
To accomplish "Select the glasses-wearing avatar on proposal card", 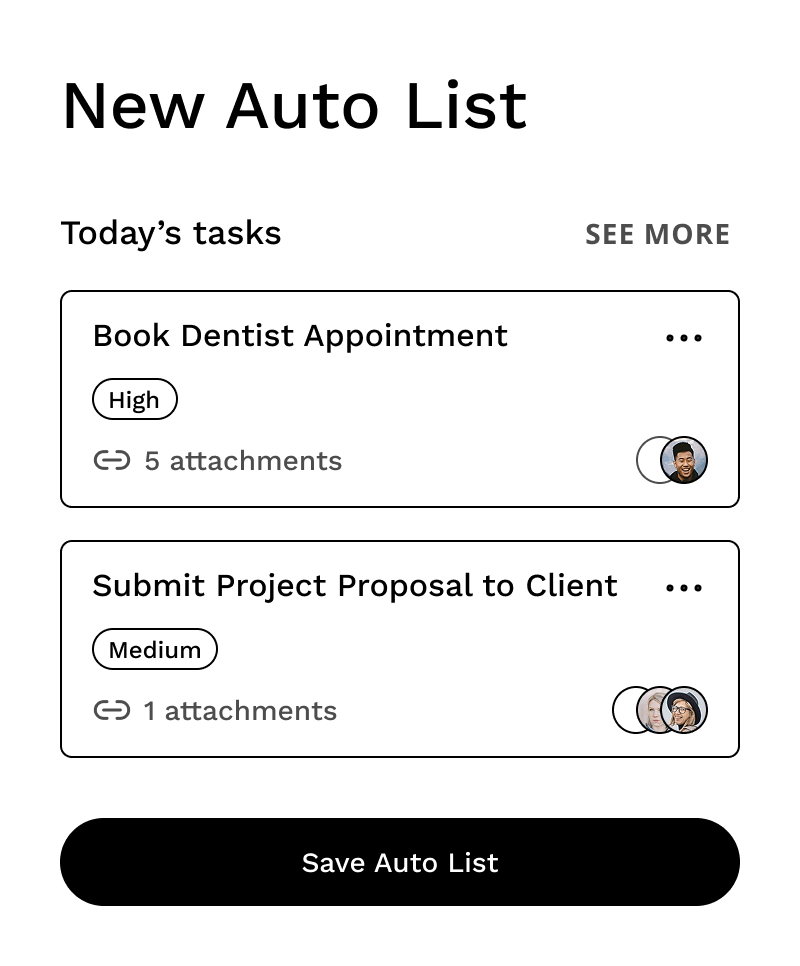I will [686, 710].
